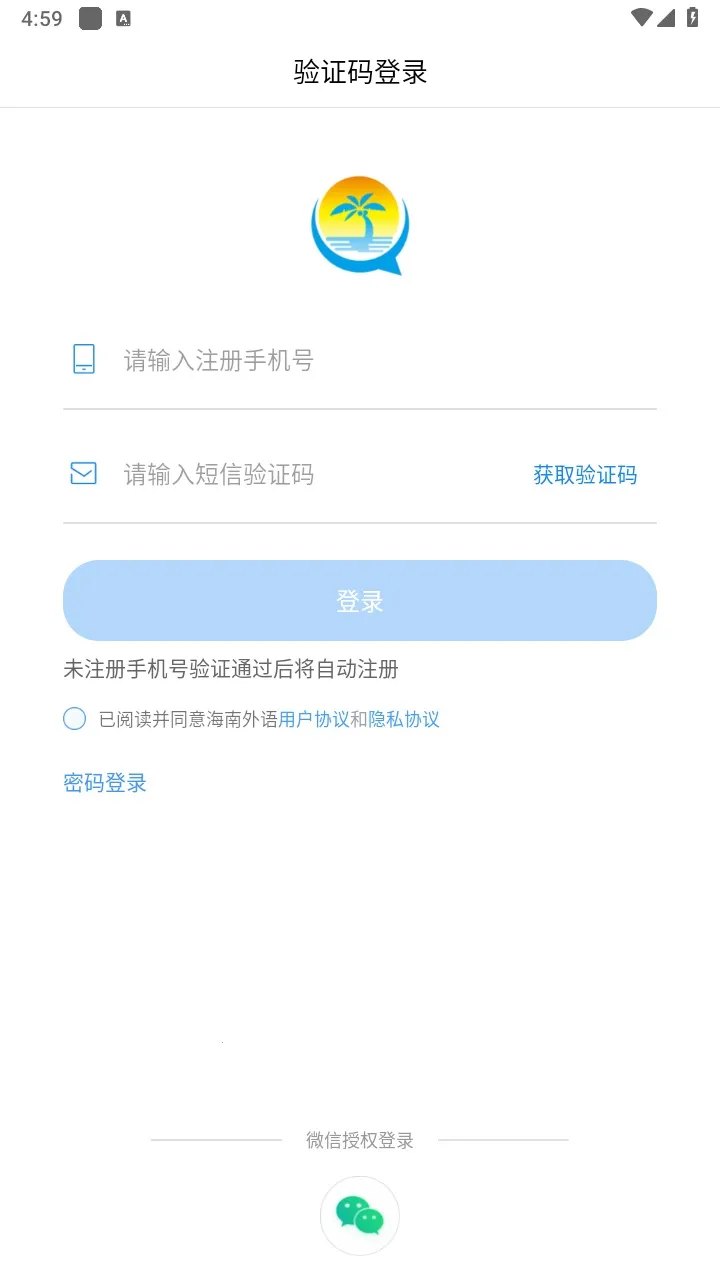Switch to 密码登录 password login
This screenshot has width=720, height=1280.
click(105, 783)
